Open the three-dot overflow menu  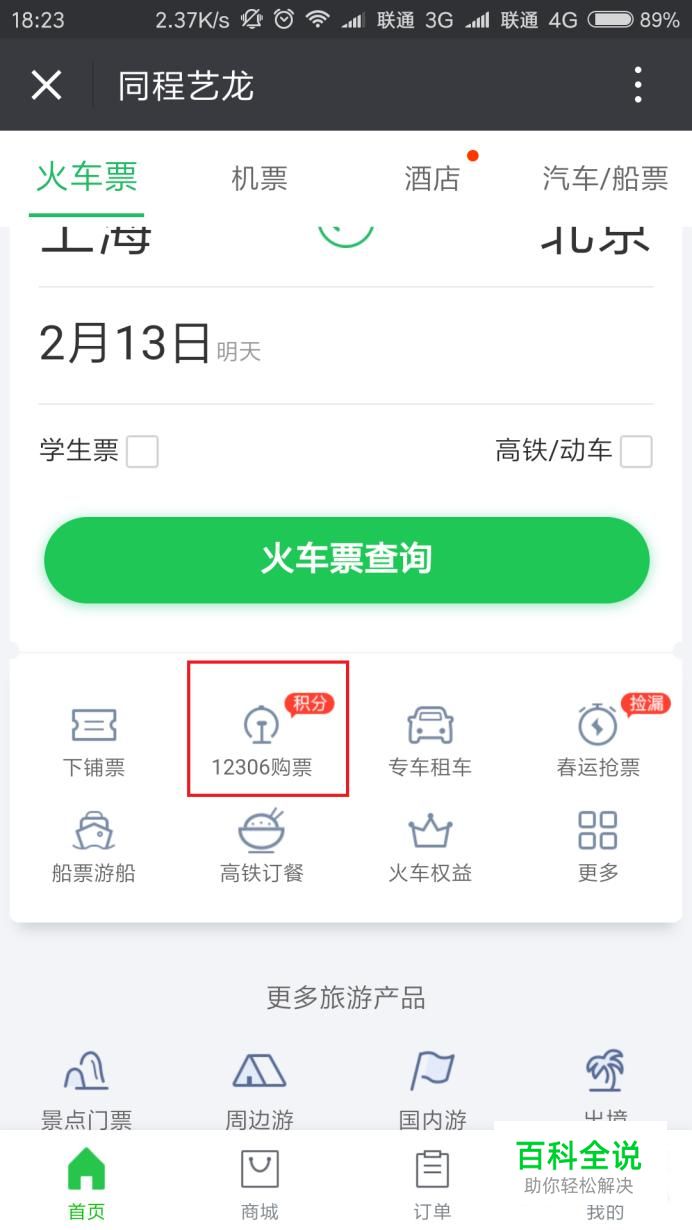(638, 86)
